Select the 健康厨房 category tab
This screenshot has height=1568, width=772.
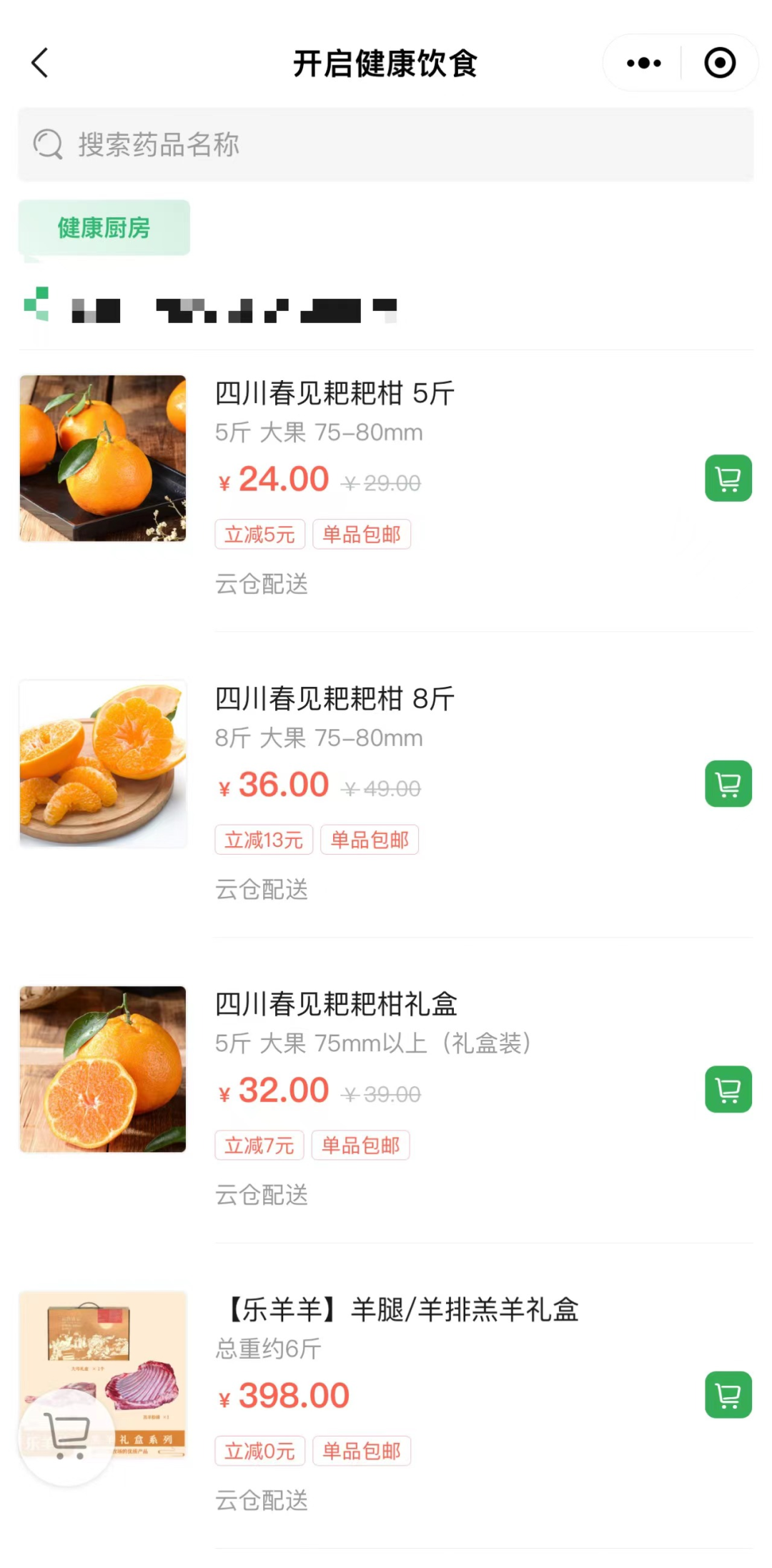pos(104,228)
